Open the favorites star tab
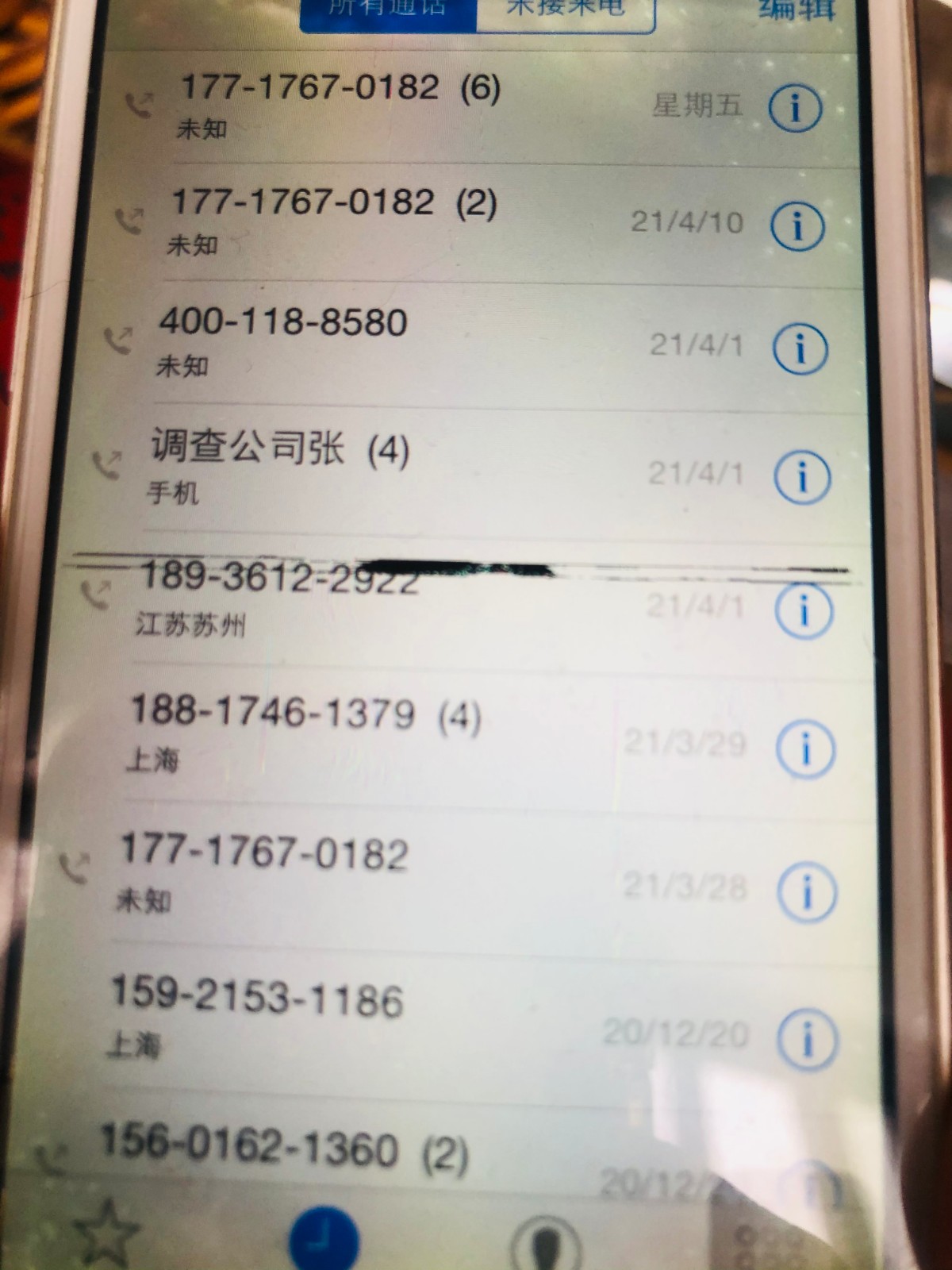Viewport: 952px width, 1270px height. click(107, 1234)
